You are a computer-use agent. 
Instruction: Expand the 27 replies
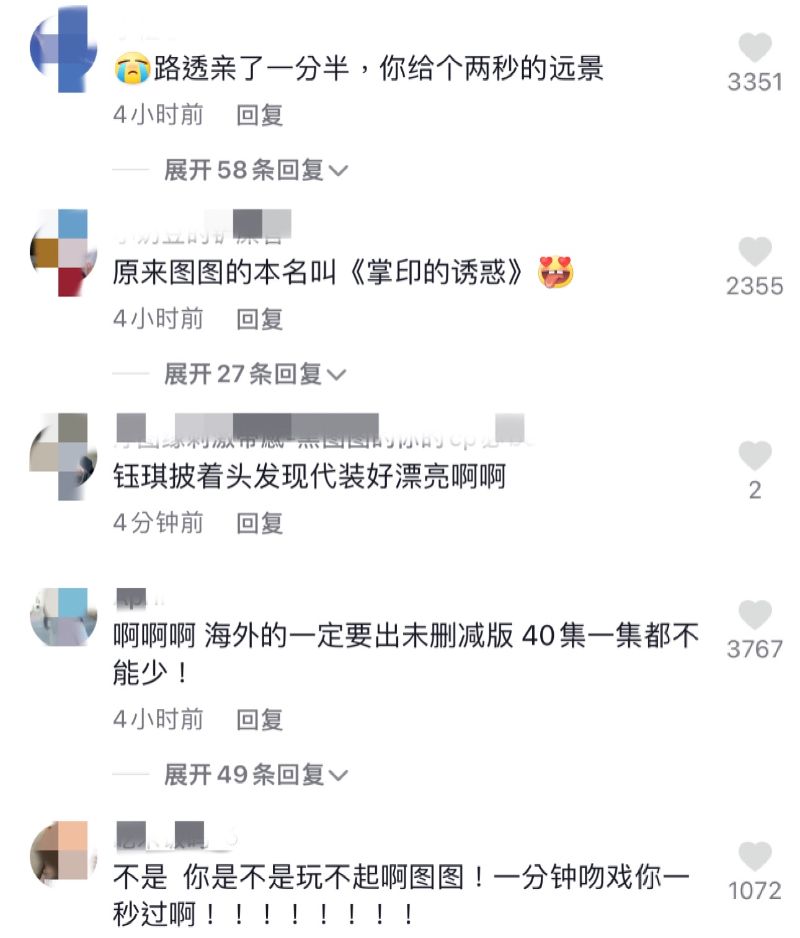255,374
